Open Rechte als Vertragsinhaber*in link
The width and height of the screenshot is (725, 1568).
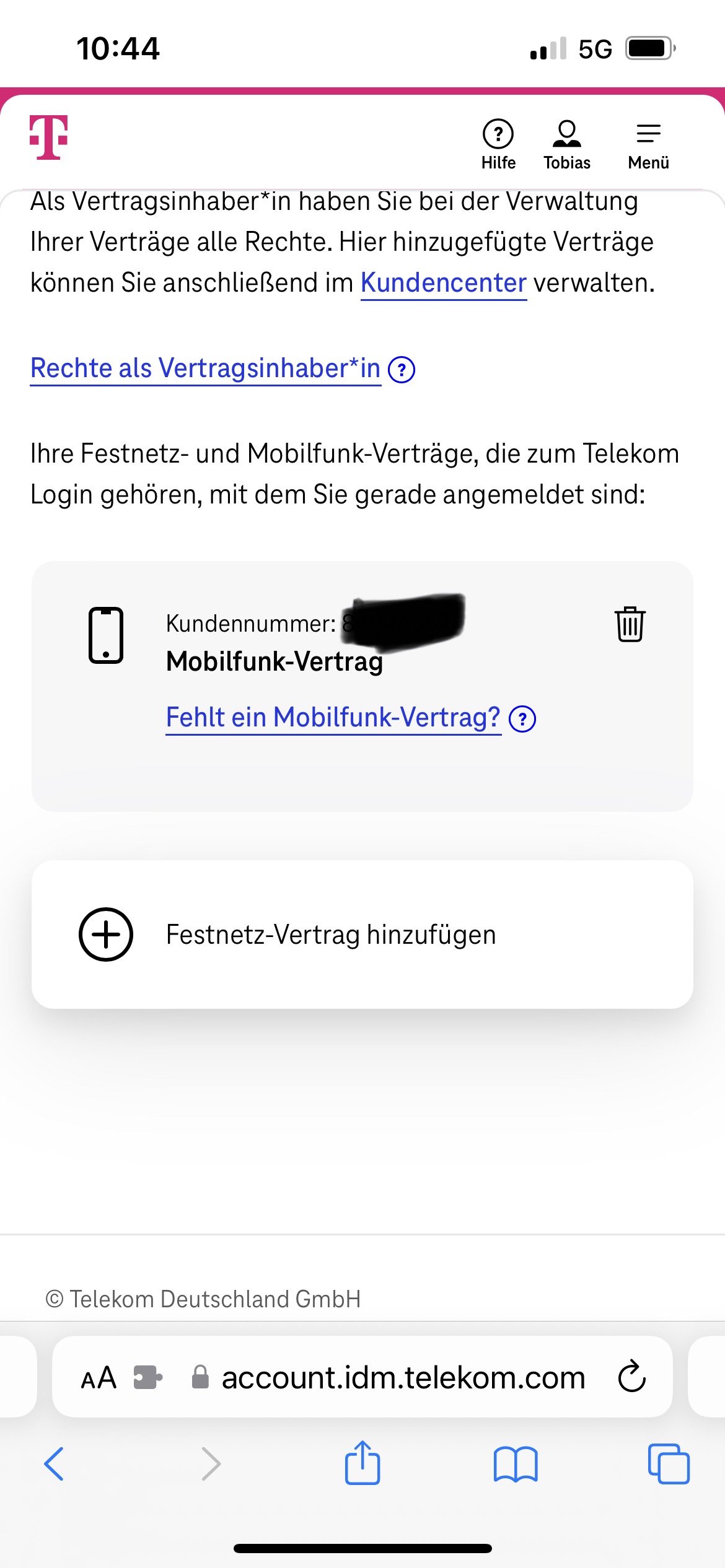[206, 368]
